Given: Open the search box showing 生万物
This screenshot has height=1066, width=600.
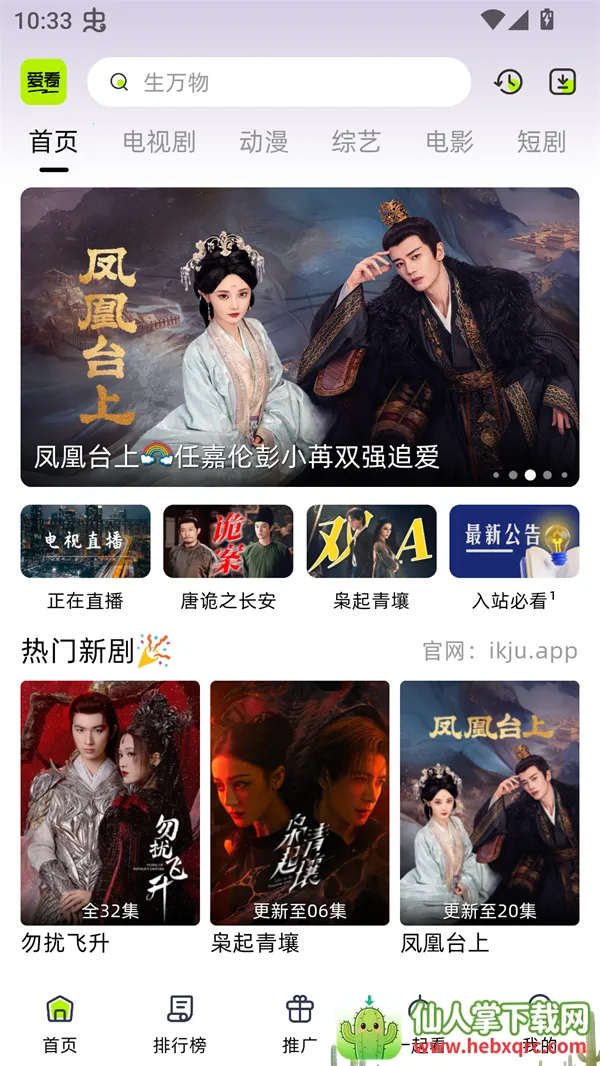Looking at the screenshot, I should [278, 82].
